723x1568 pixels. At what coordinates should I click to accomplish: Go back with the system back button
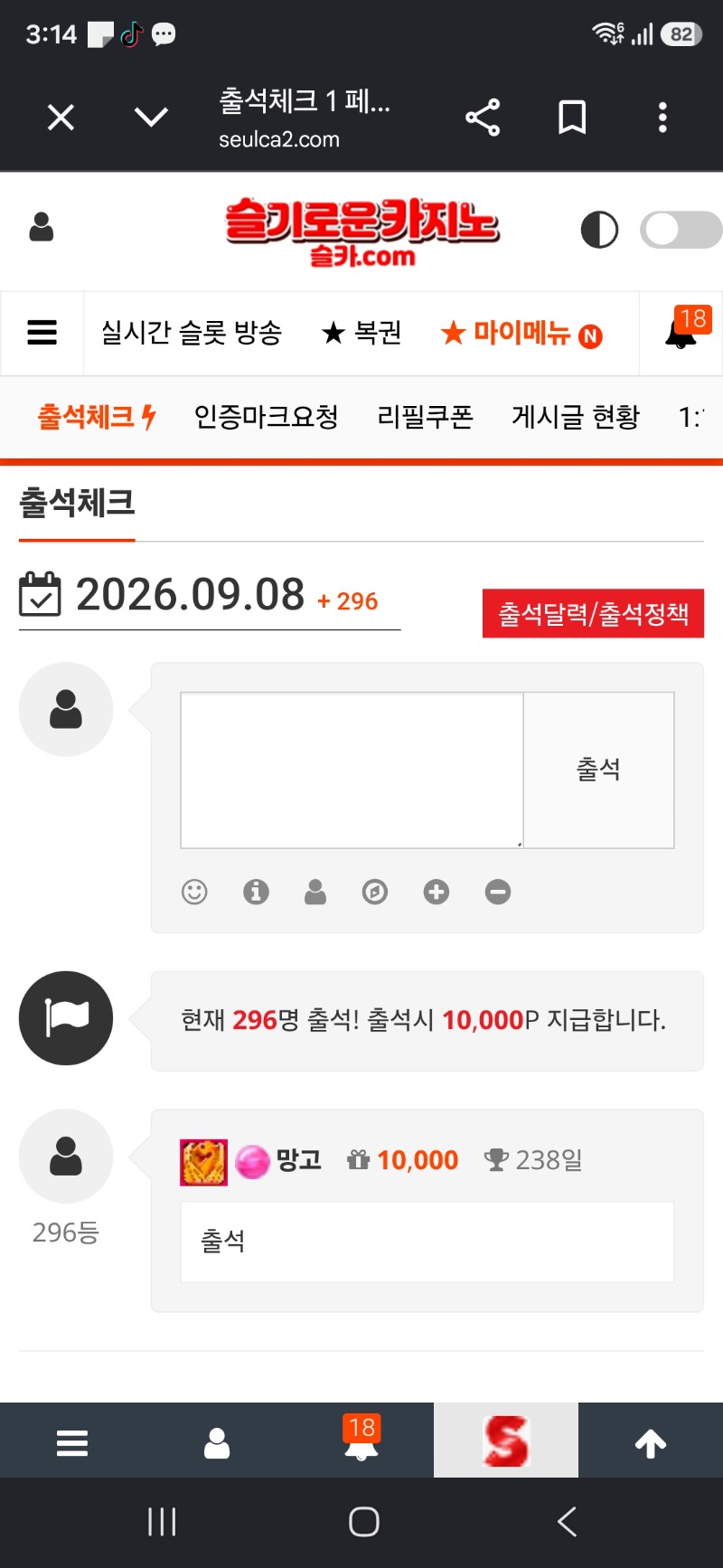click(x=567, y=1522)
